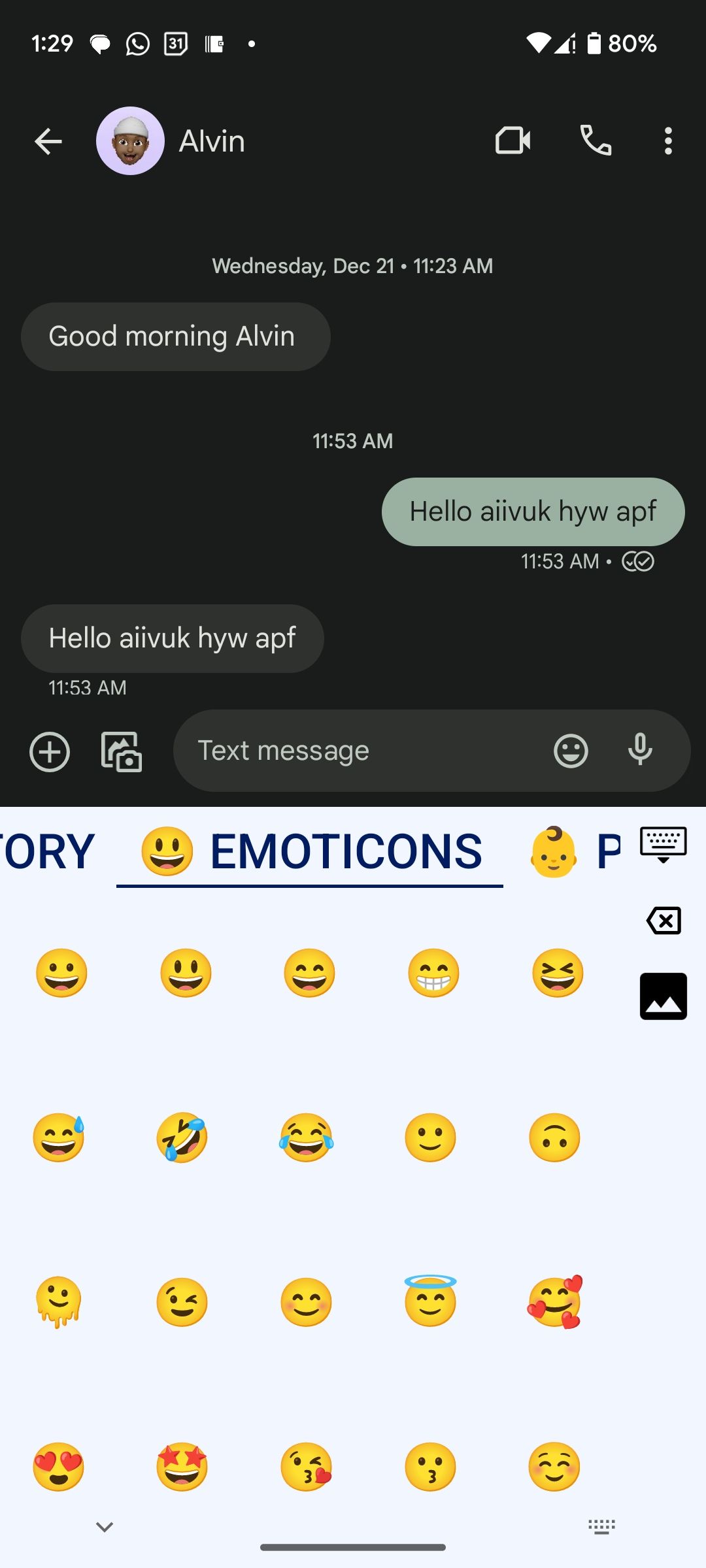Viewport: 706px width, 1568px height.
Task: Open the image sticker panel
Action: click(x=663, y=996)
